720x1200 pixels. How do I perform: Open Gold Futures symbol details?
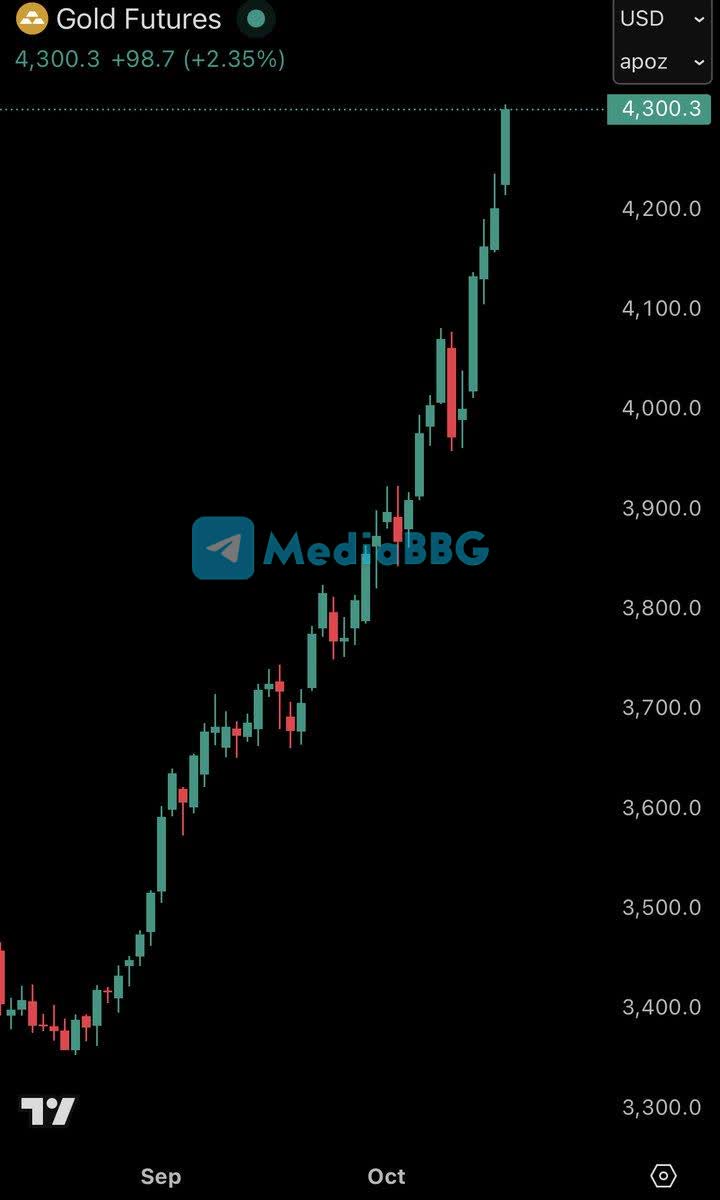tap(138, 19)
